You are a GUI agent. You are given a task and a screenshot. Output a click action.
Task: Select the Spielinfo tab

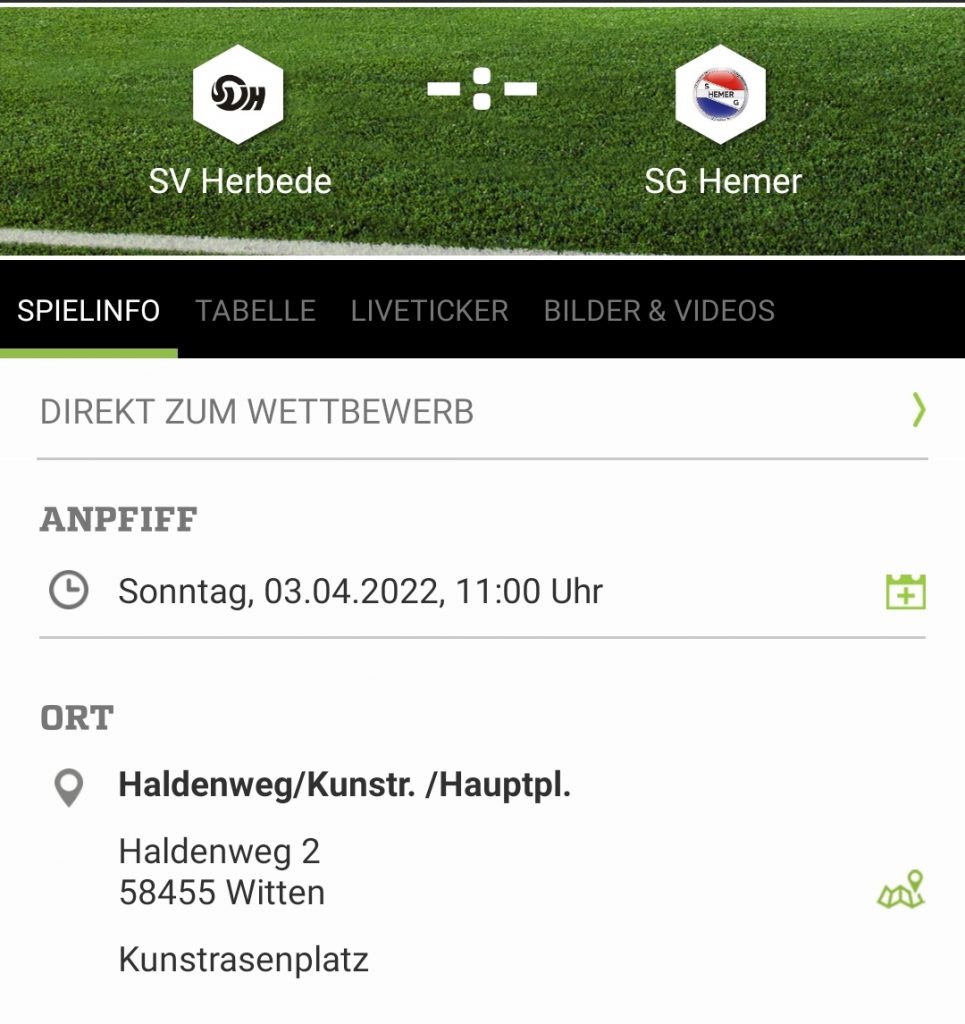[89, 311]
